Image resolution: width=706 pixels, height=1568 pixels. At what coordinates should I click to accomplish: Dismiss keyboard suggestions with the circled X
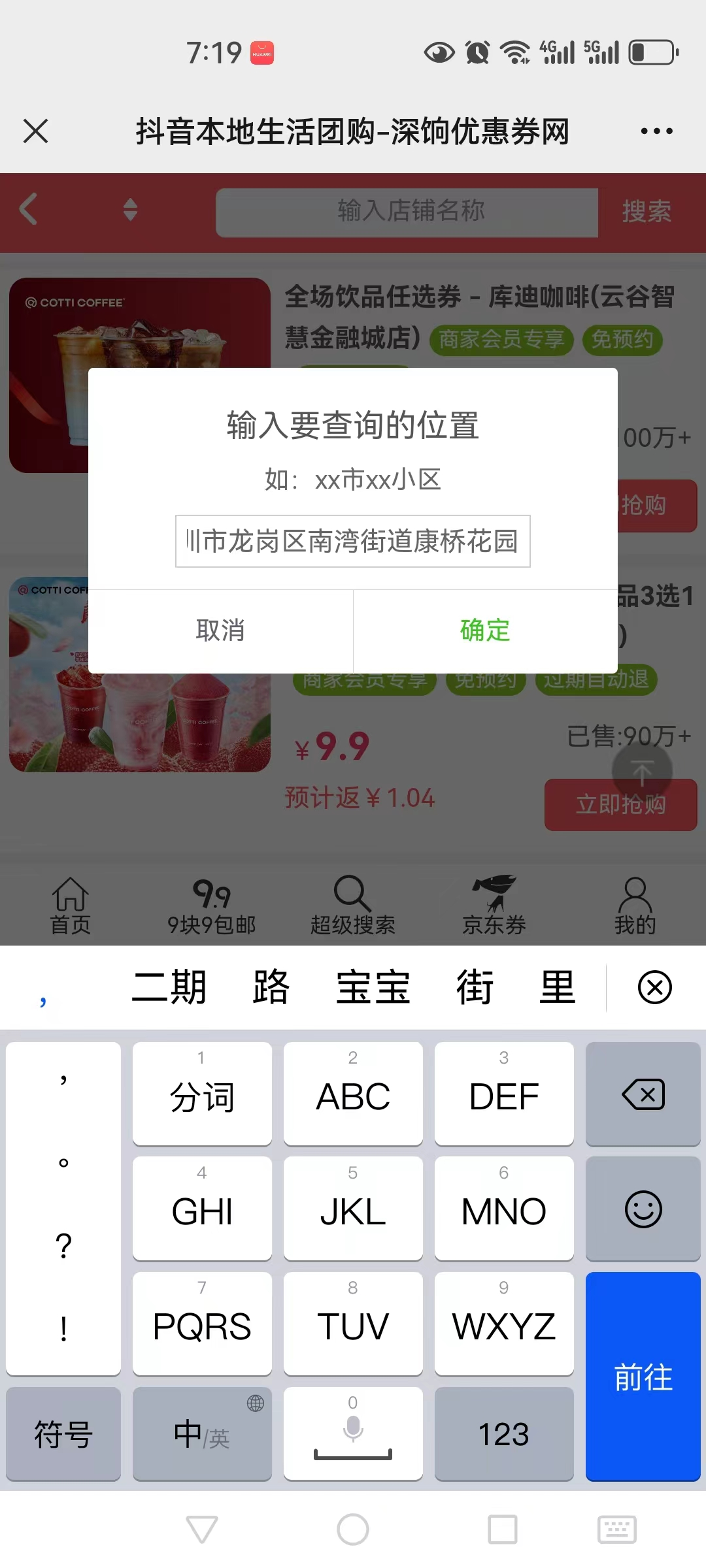click(x=654, y=987)
